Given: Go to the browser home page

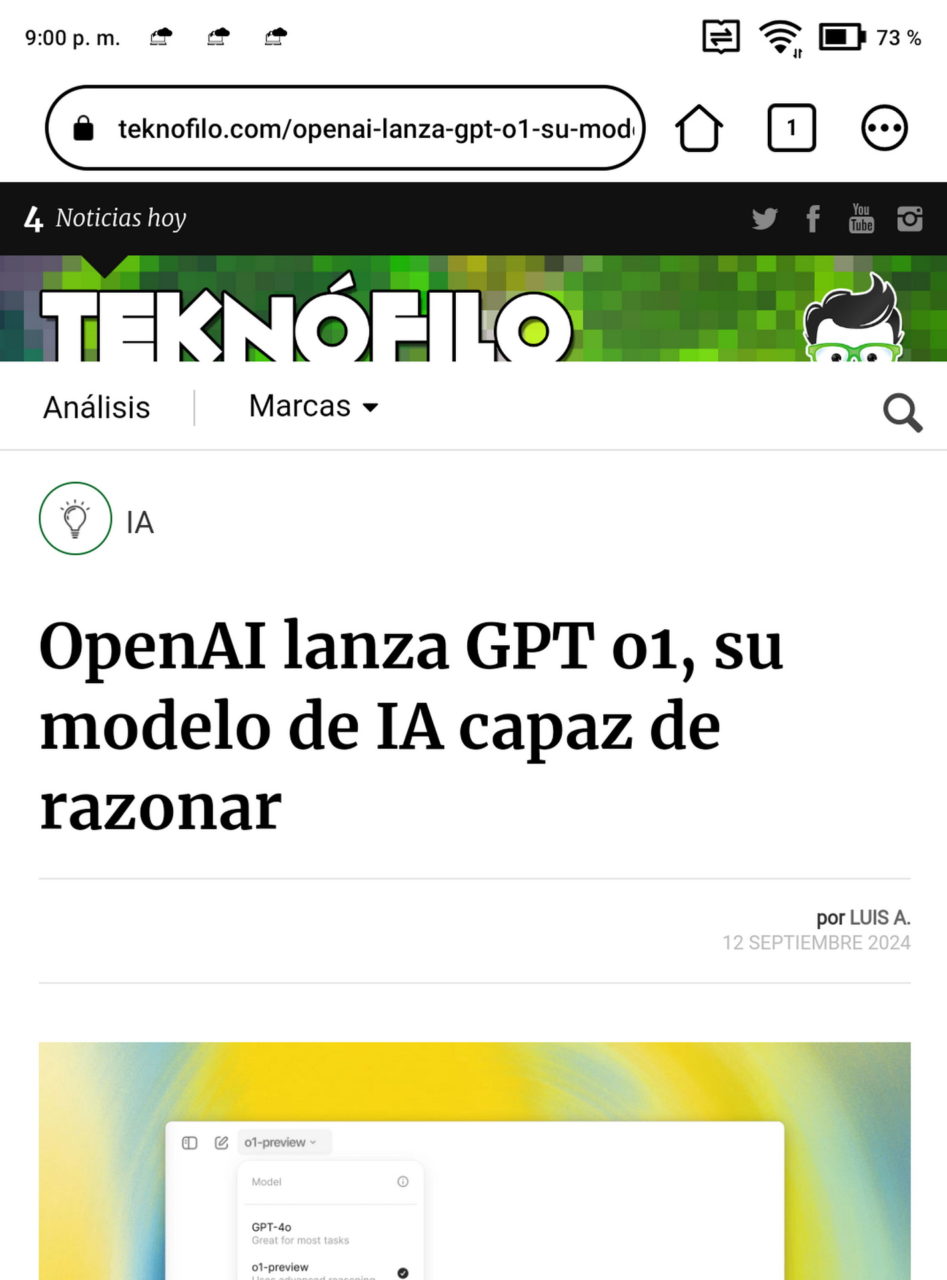Looking at the screenshot, I should 699,129.
